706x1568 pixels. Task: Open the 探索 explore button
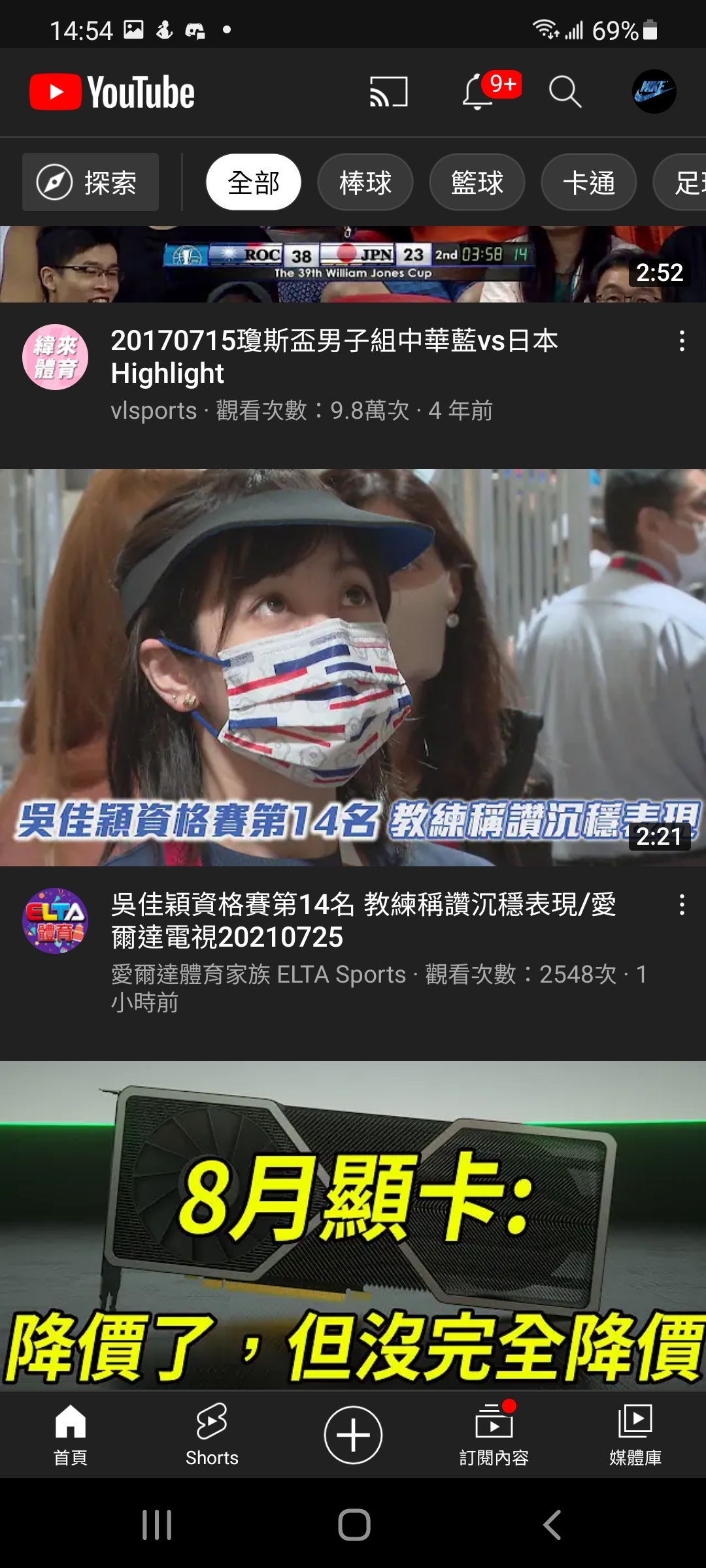[91, 182]
